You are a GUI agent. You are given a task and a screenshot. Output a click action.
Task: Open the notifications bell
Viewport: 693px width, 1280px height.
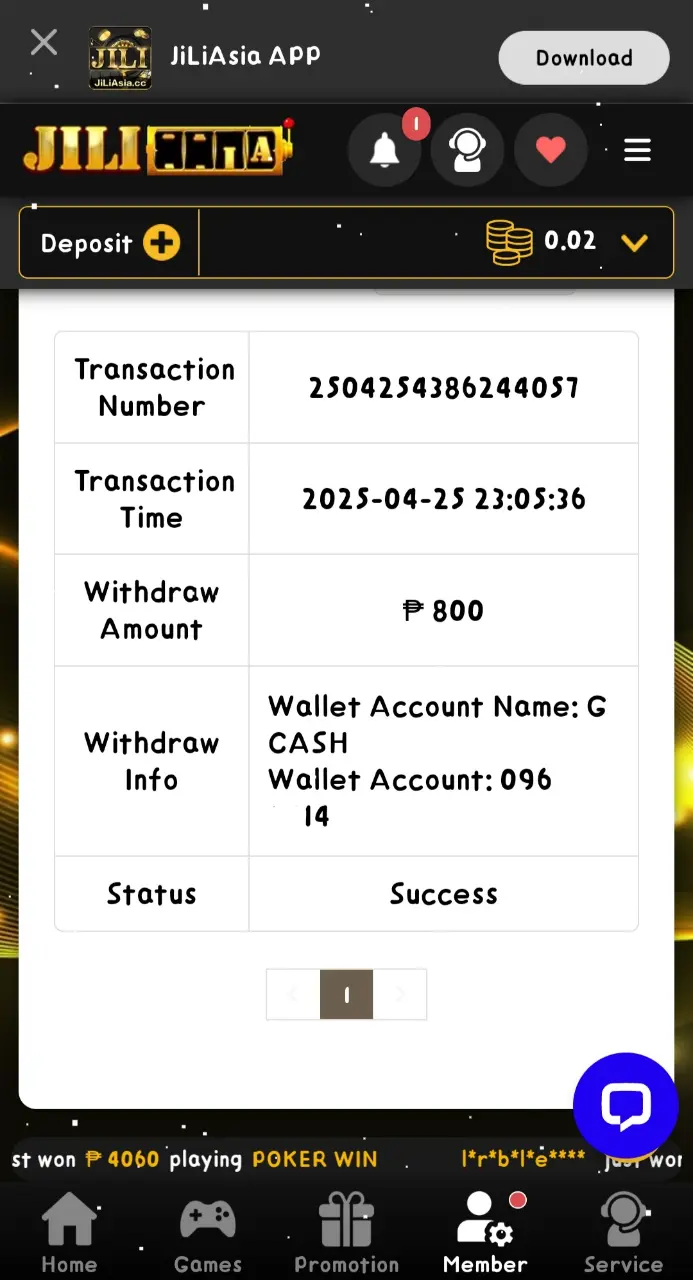pyautogui.click(x=384, y=151)
